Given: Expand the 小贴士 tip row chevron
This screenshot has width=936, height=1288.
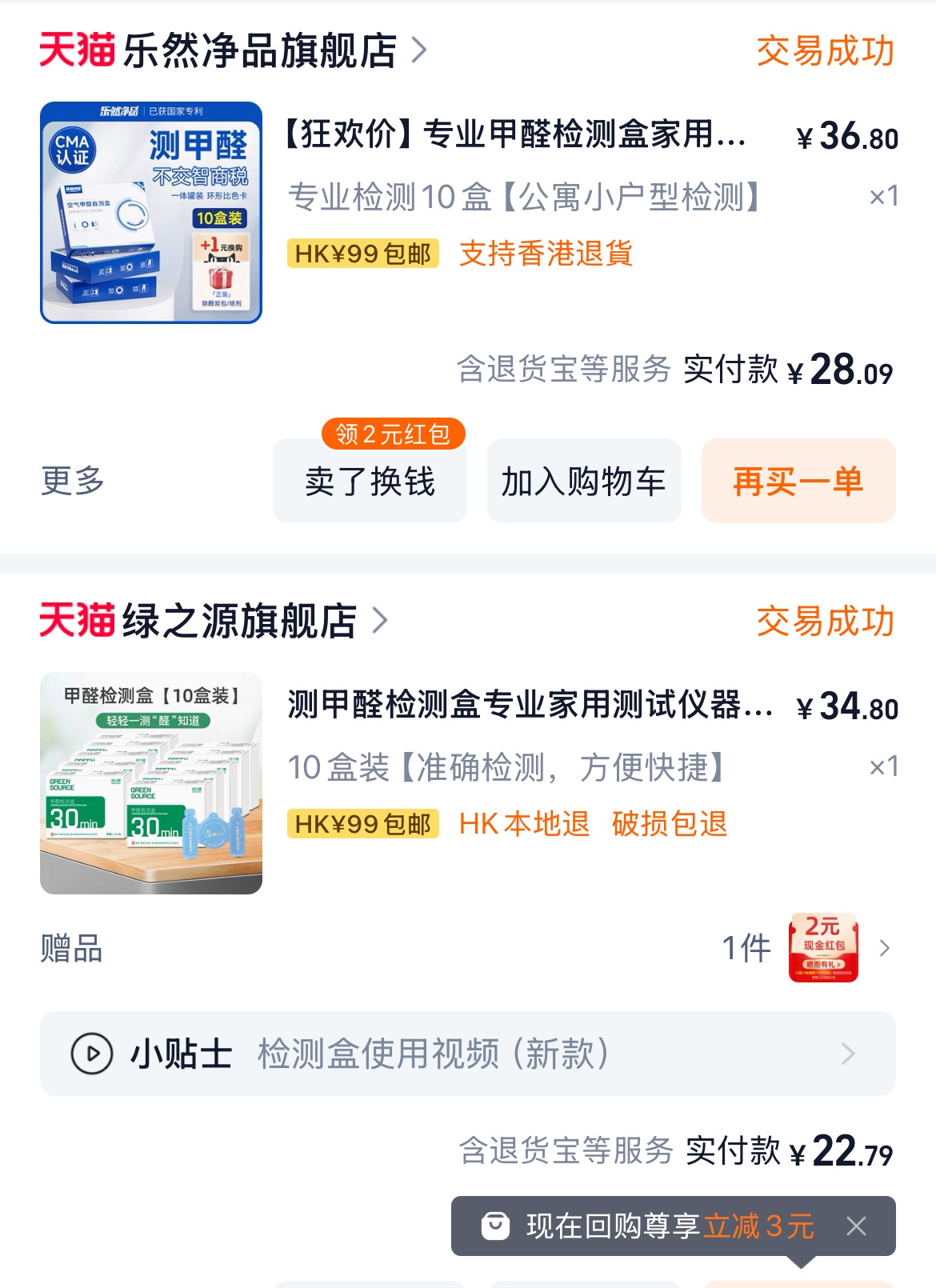Looking at the screenshot, I should pos(850,1054).
